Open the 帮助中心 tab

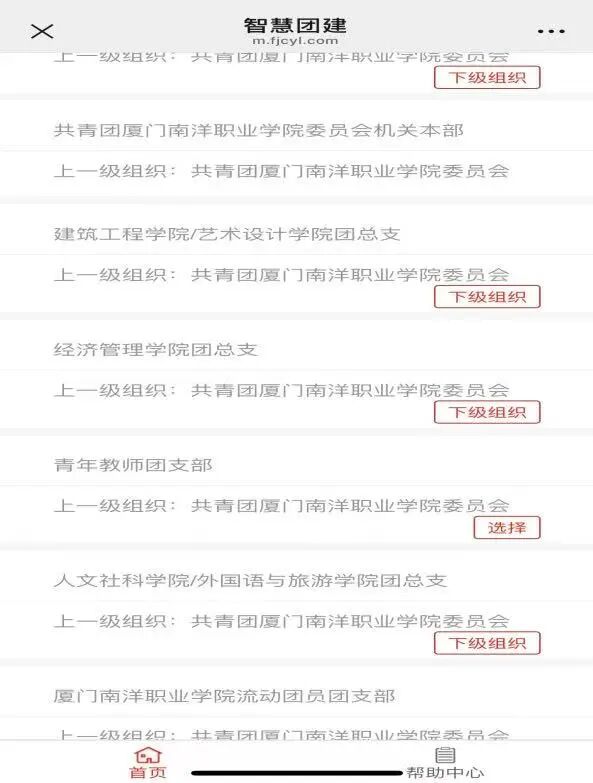click(445, 763)
